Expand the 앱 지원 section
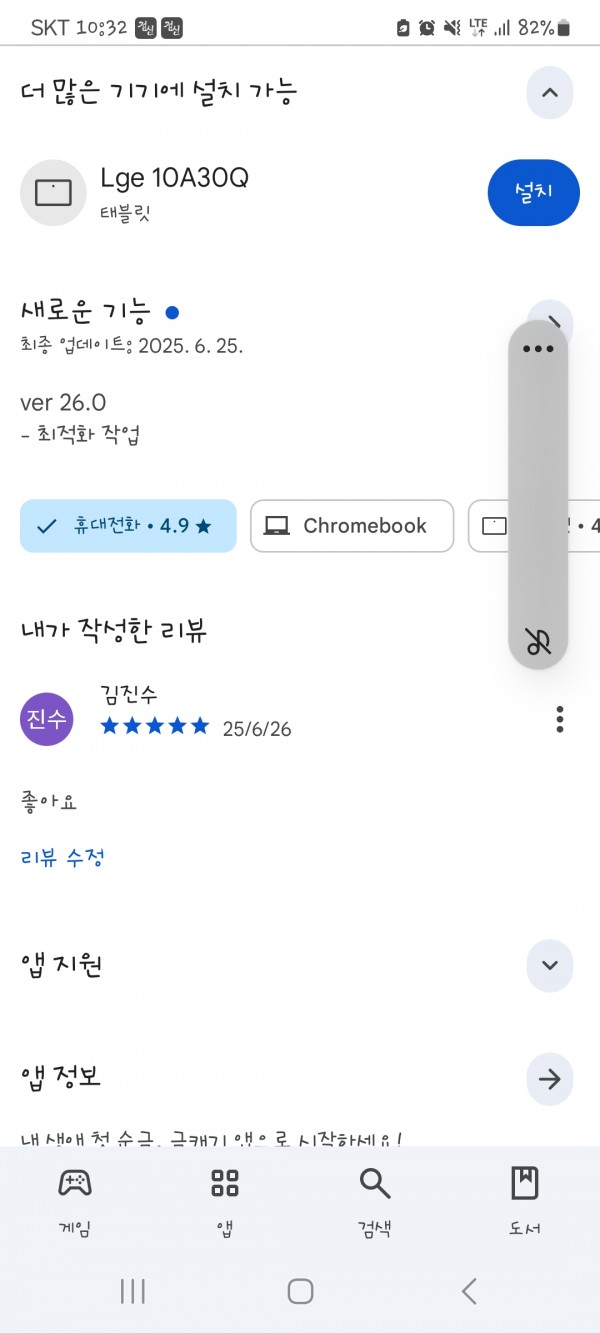The height and width of the screenshot is (1333, 600). click(x=549, y=965)
